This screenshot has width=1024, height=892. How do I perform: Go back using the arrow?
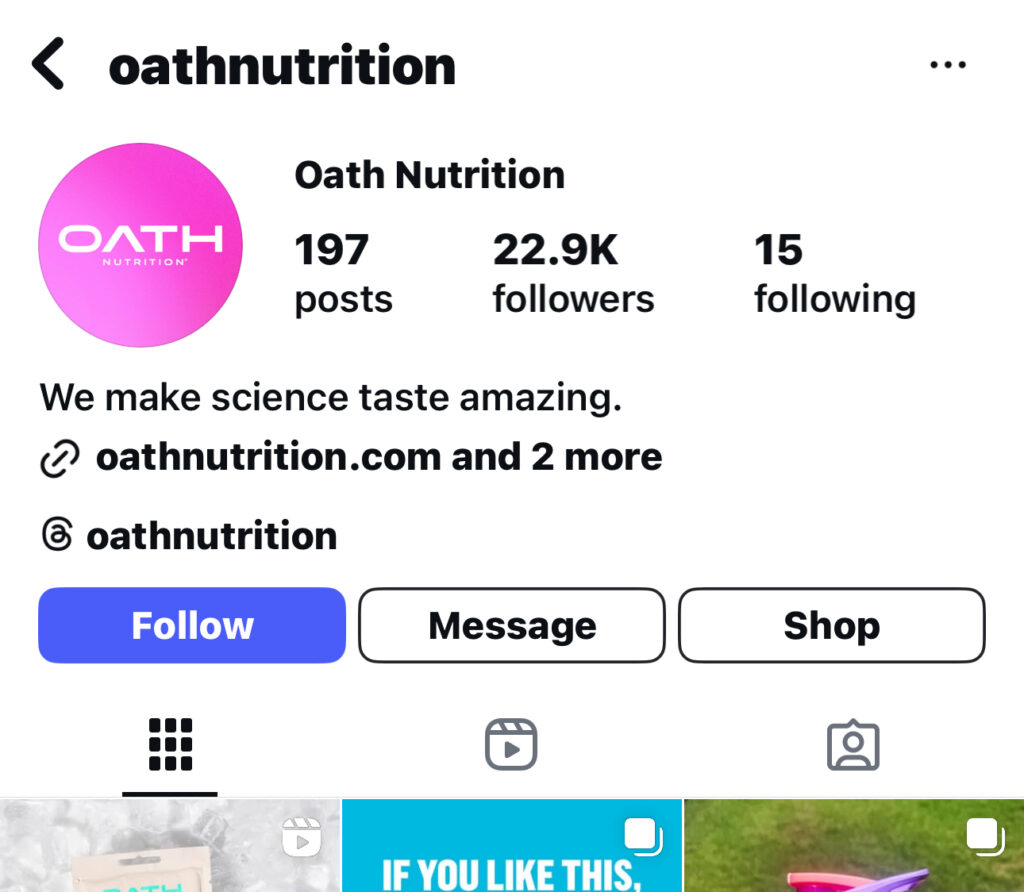pos(47,65)
